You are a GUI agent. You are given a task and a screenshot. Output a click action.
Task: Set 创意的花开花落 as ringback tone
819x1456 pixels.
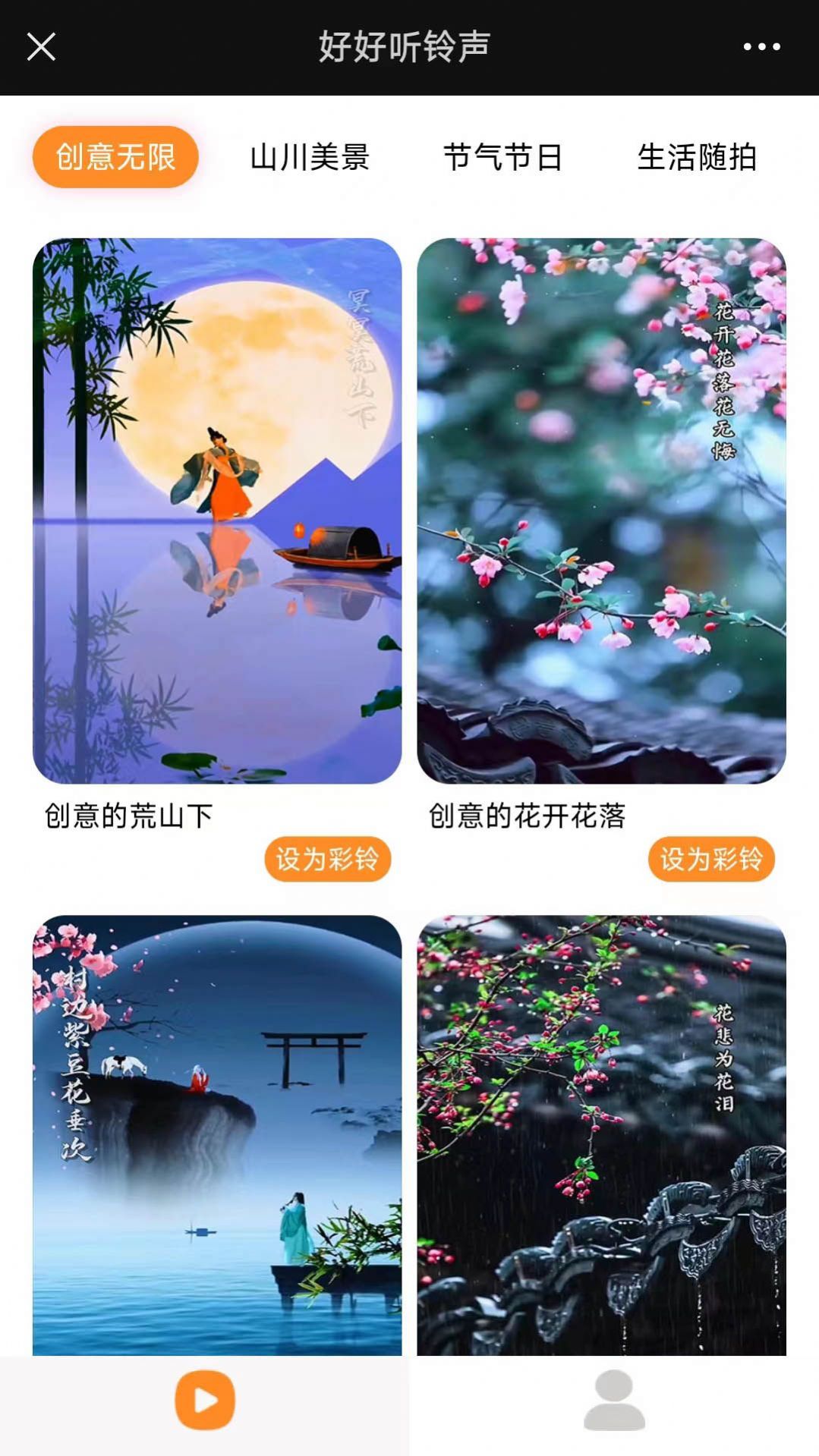[x=711, y=859]
